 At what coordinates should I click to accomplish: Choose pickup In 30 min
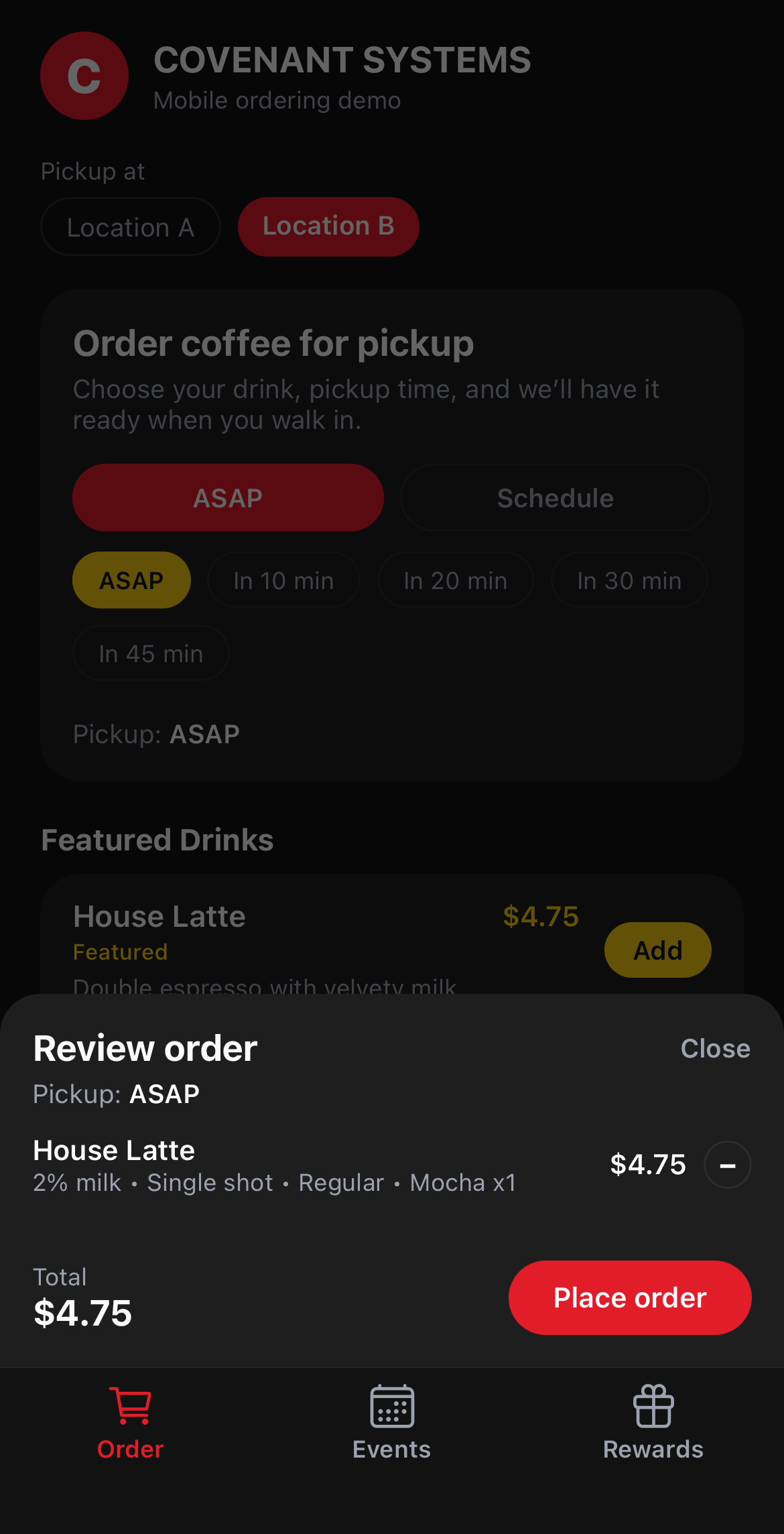point(629,580)
